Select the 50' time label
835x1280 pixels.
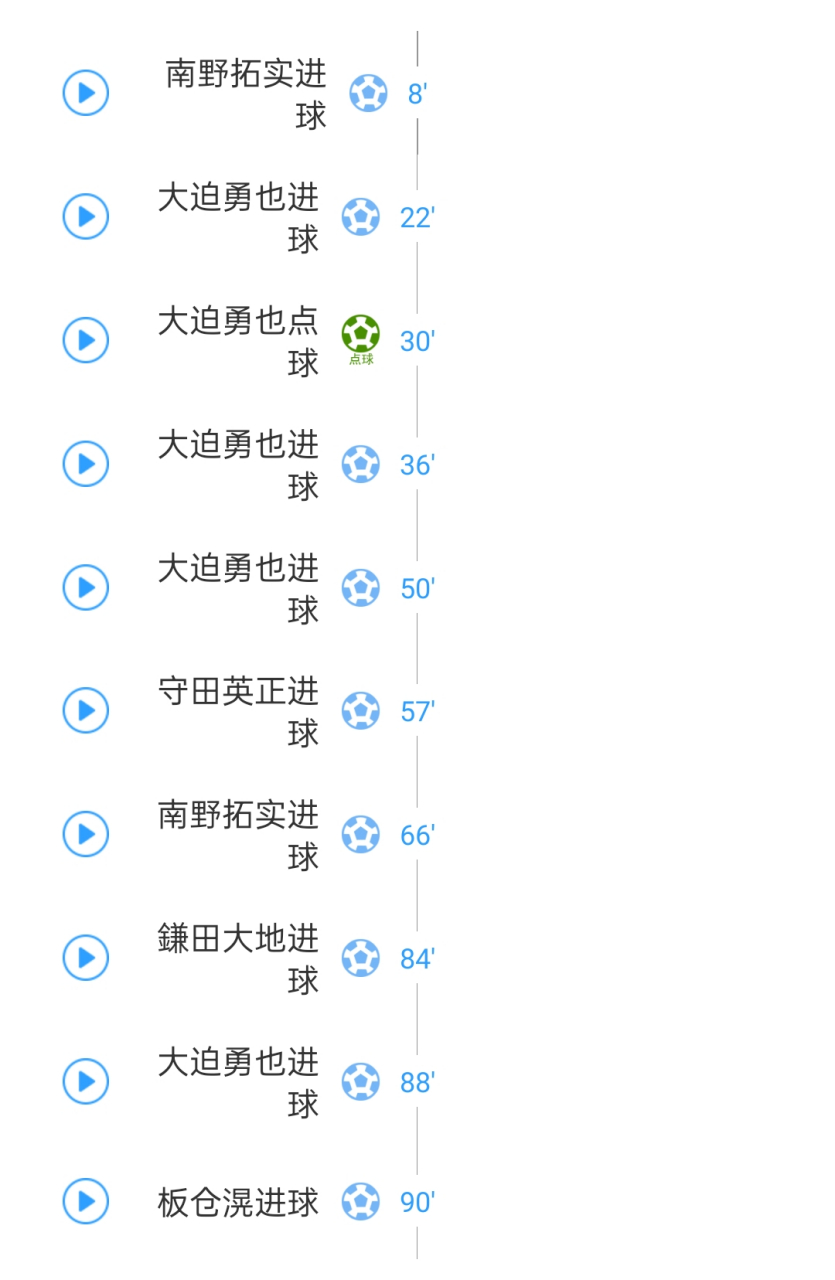point(417,587)
